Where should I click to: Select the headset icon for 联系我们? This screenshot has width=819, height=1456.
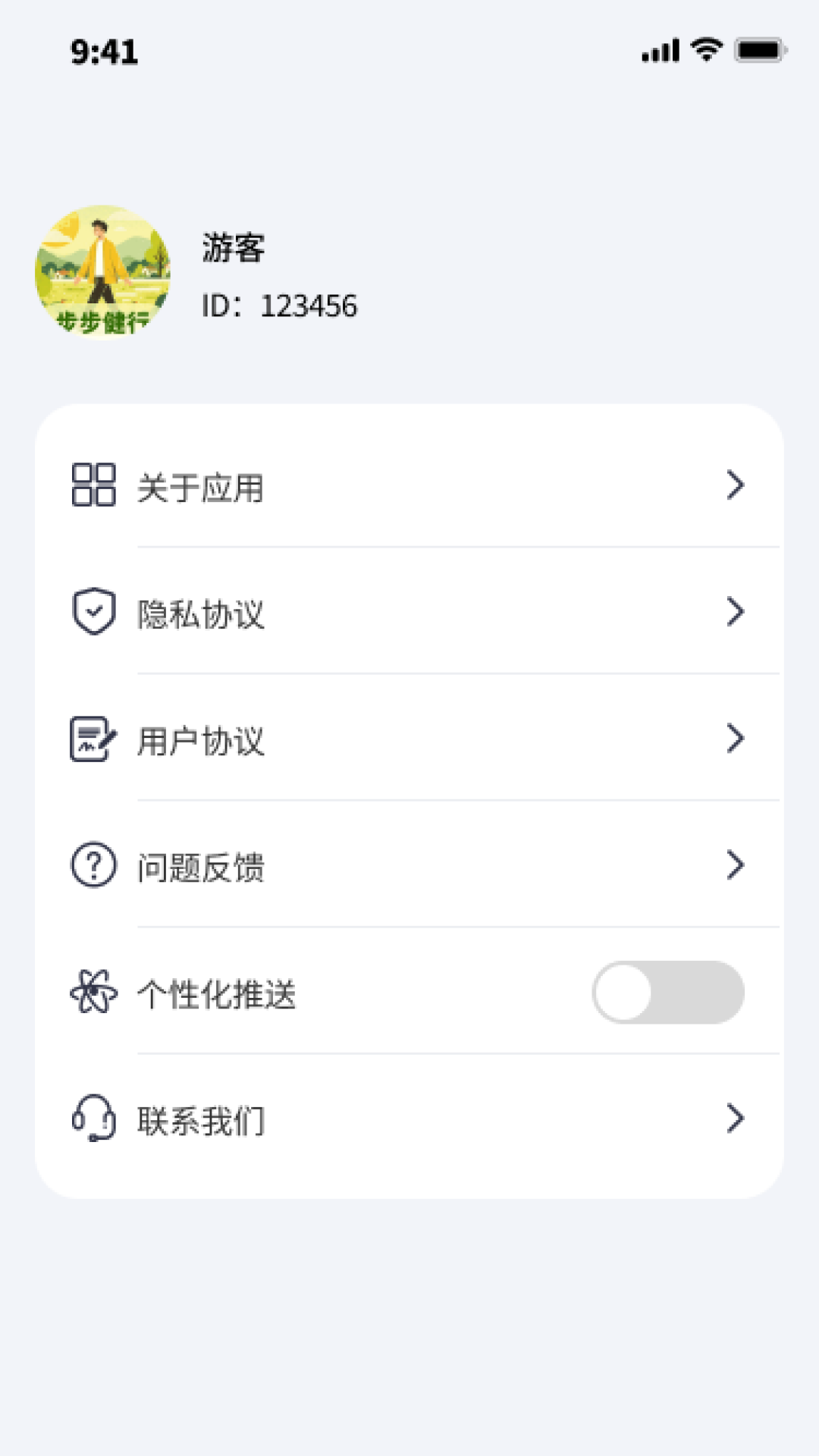(x=93, y=1118)
